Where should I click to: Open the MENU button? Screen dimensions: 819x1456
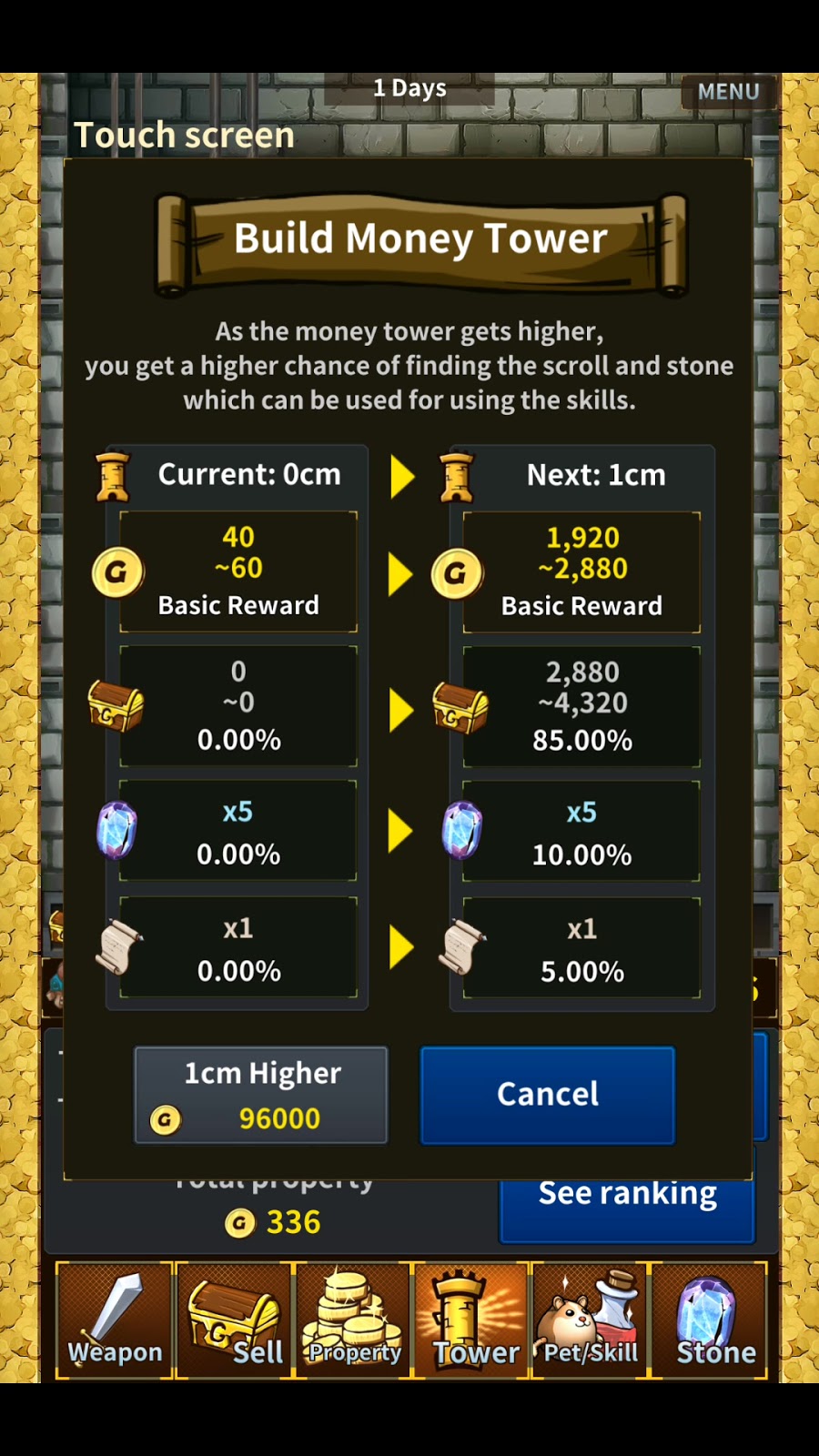coord(728,92)
